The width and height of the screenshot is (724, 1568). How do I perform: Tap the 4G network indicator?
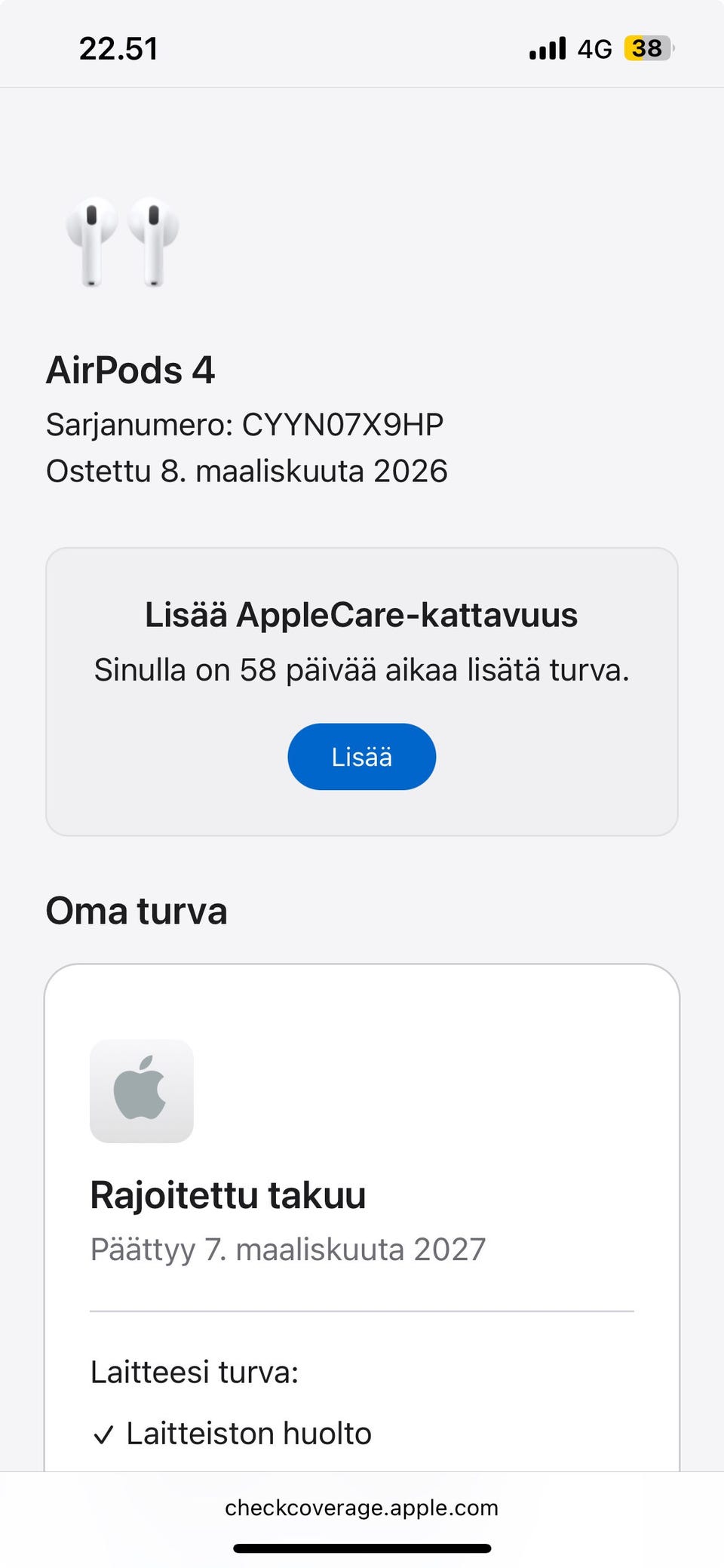[x=595, y=48]
